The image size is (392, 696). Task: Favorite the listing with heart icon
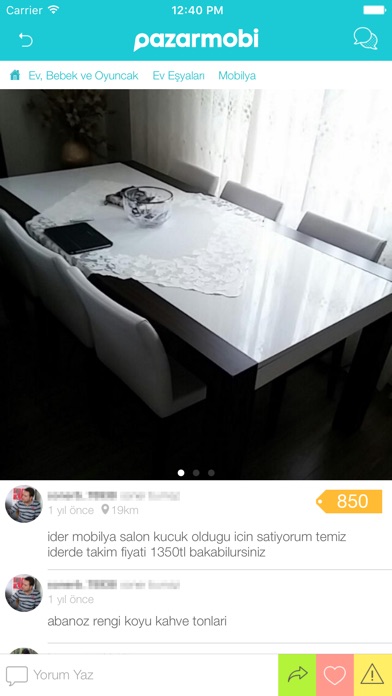pos(335,675)
